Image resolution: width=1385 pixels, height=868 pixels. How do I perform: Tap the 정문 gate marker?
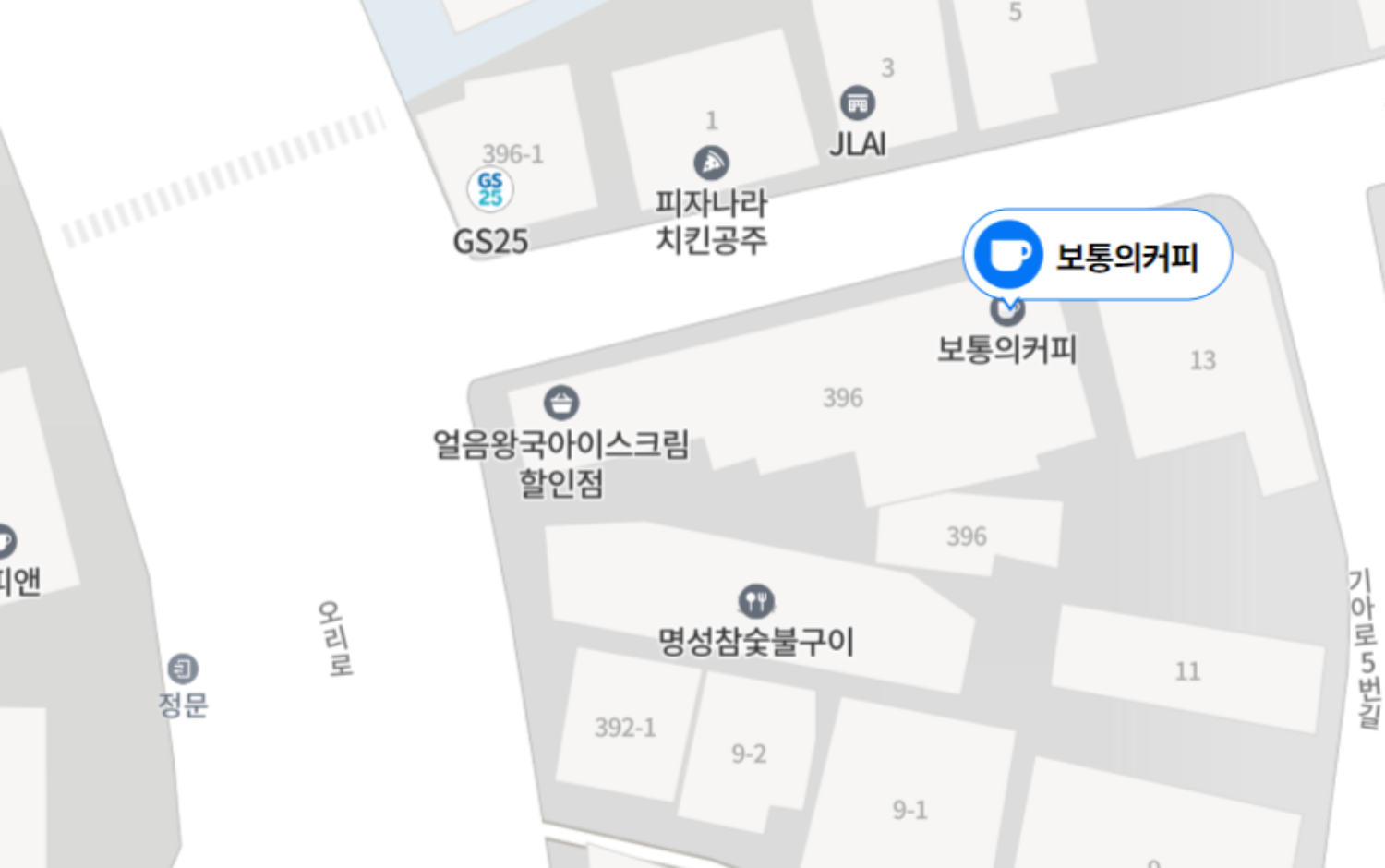click(183, 669)
